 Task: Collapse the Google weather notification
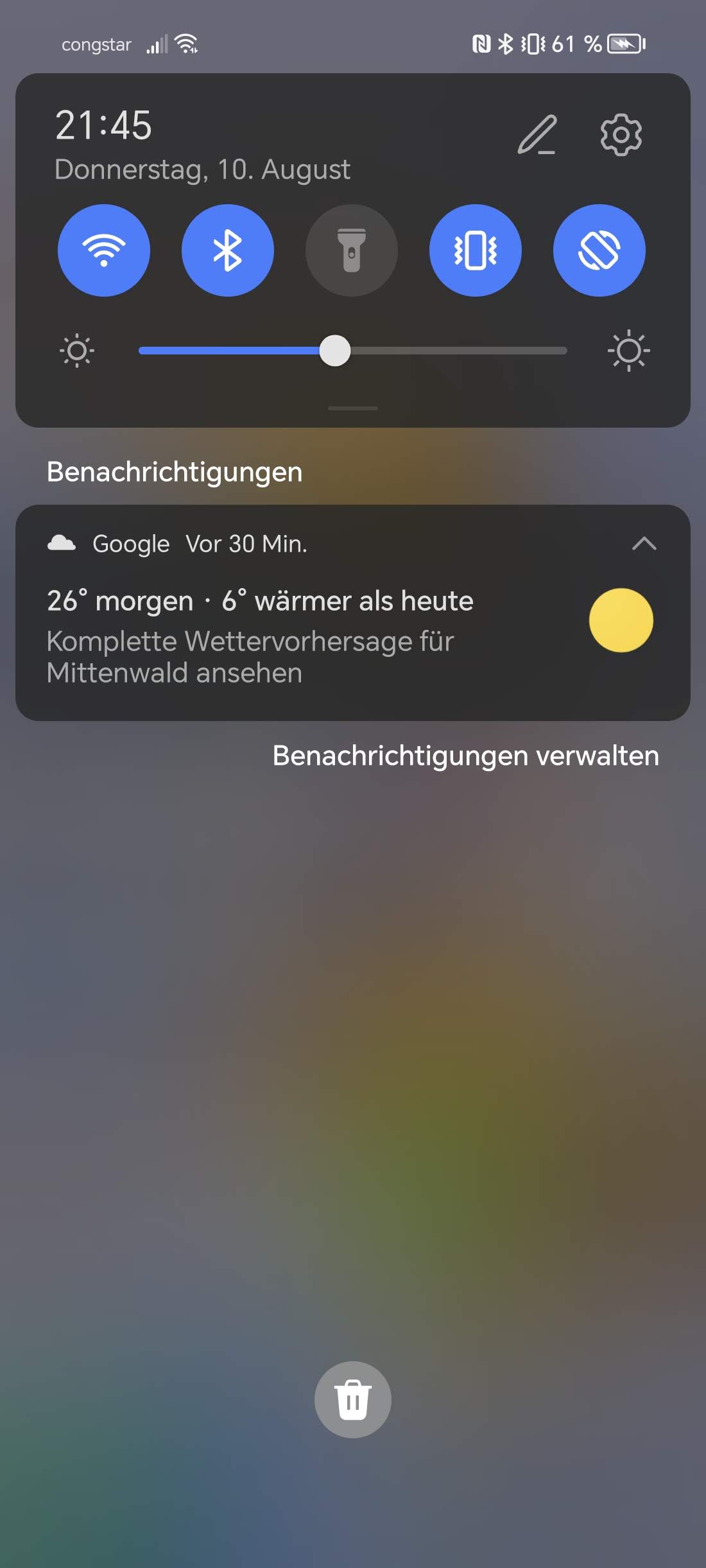[644, 544]
